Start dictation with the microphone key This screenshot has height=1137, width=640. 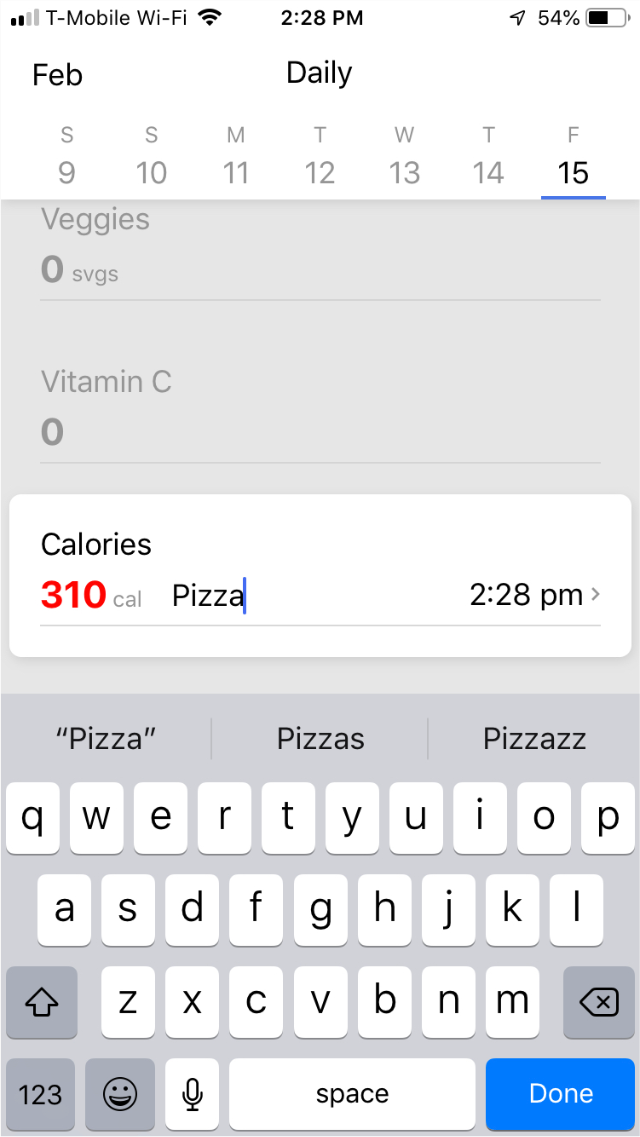[192, 1094]
